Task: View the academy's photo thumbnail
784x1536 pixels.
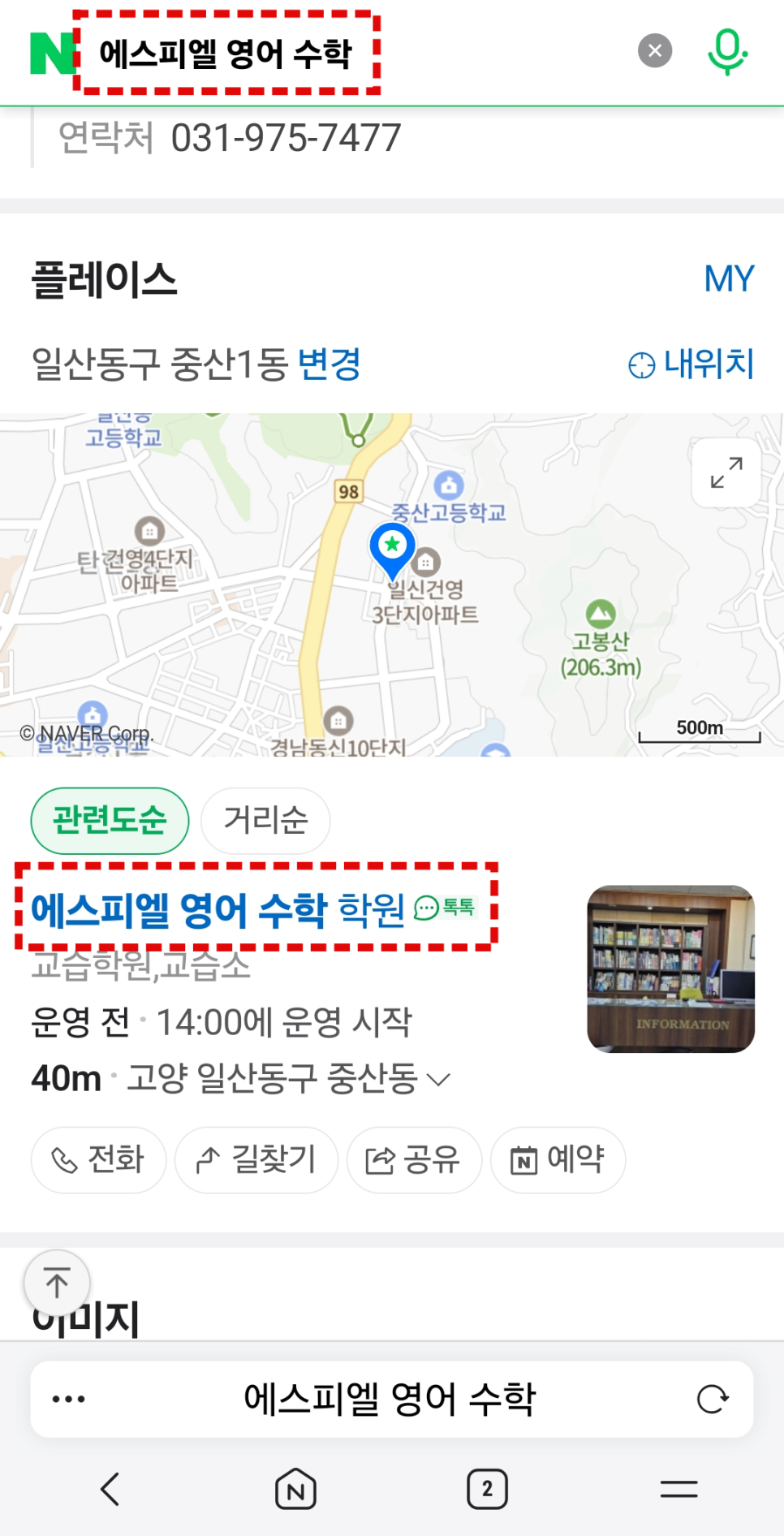Action: point(670,969)
